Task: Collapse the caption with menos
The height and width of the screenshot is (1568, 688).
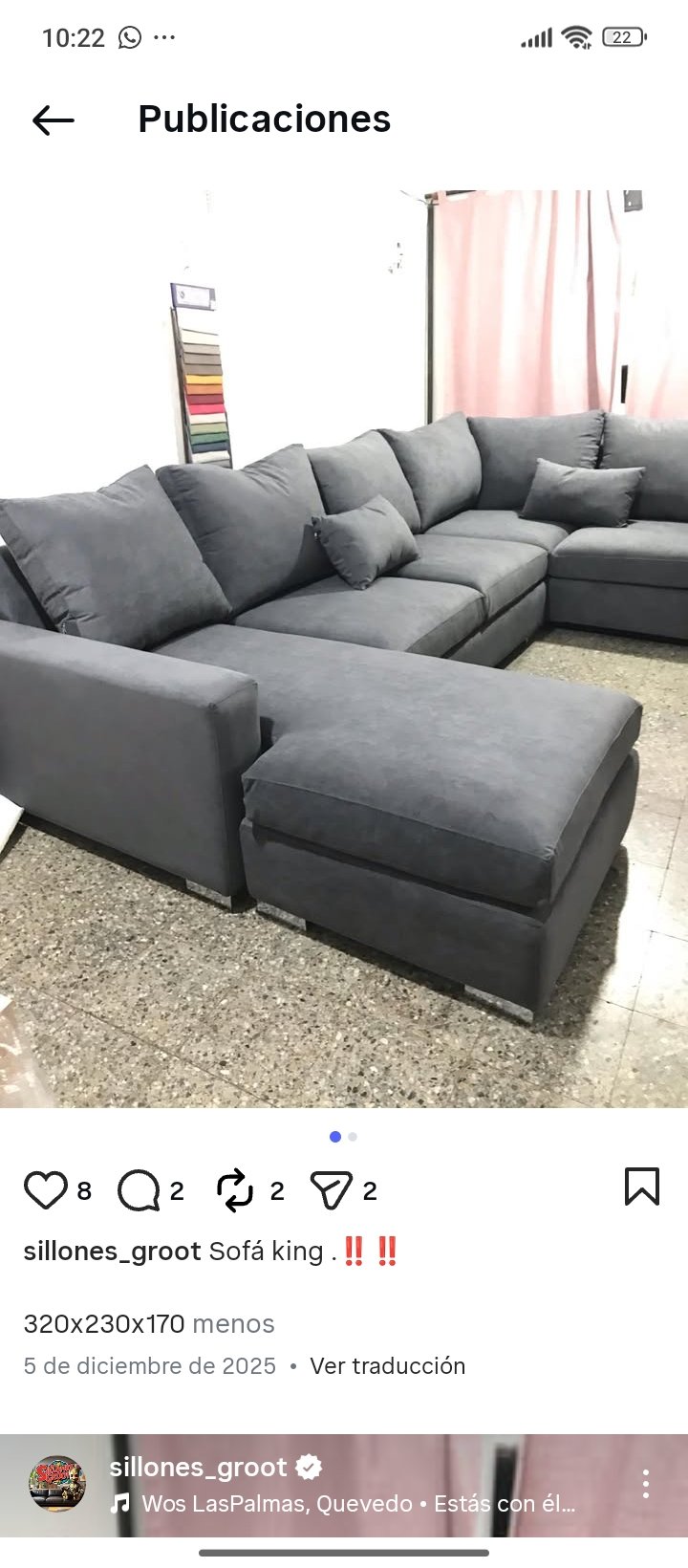Action: click(233, 1323)
